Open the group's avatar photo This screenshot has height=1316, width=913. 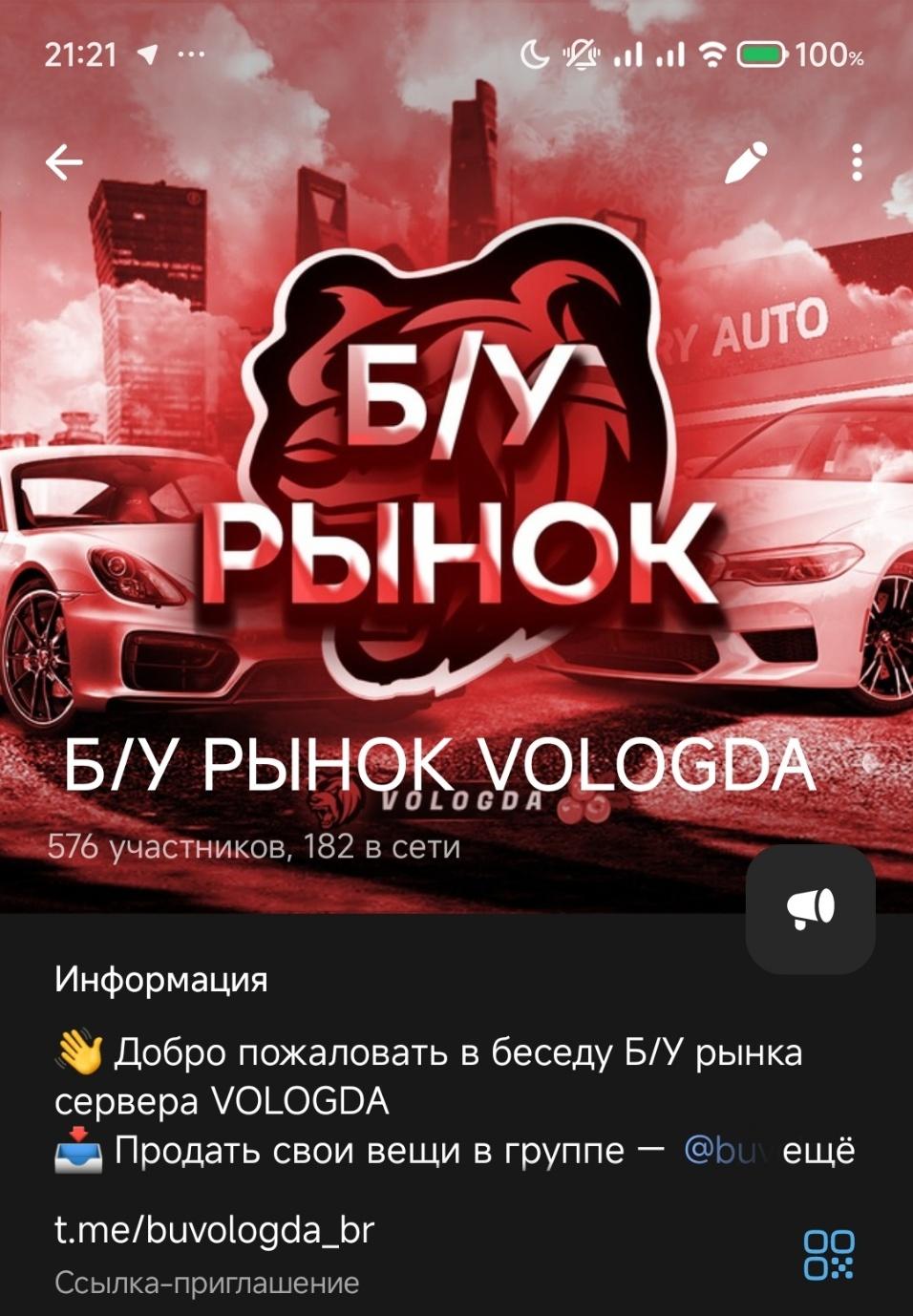[456, 458]
